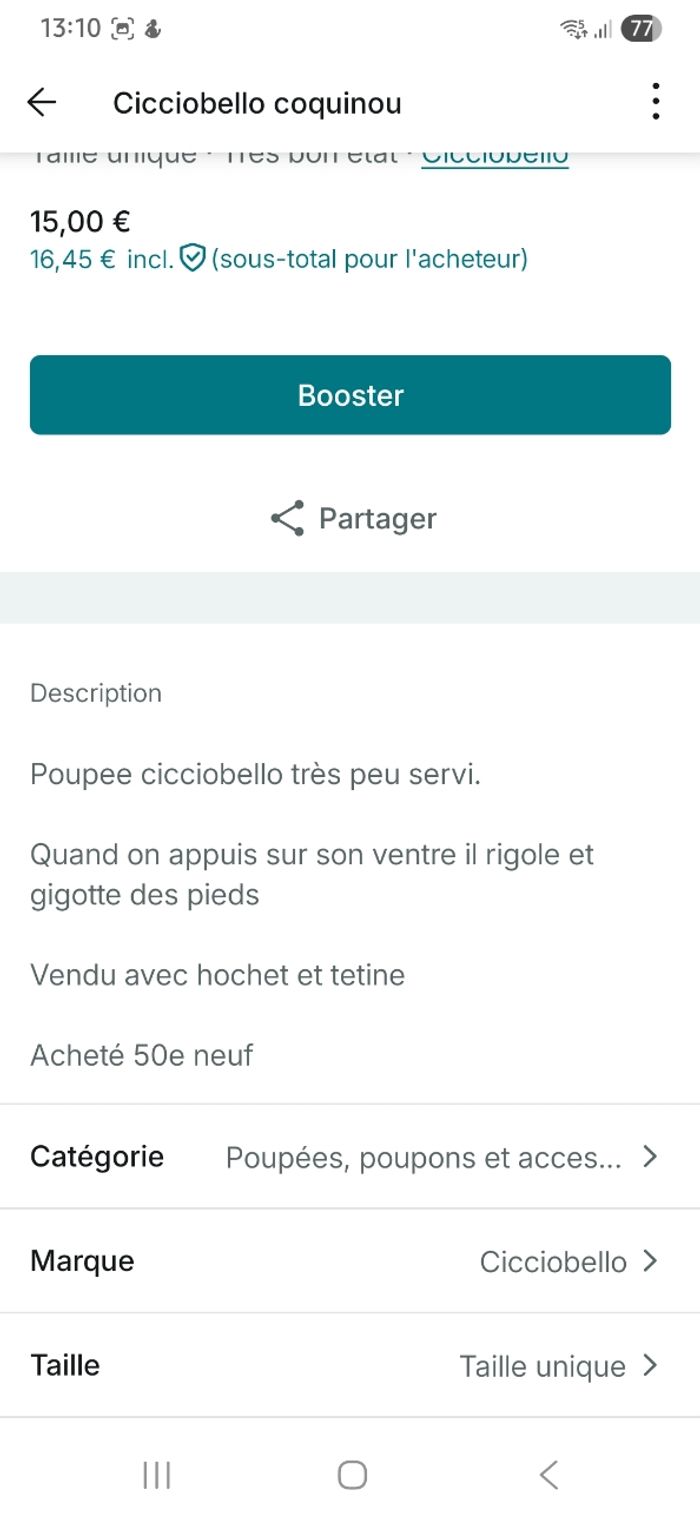Share this listing via Partager
The width and height of the screenshot is (700, 1517).
coord(353,518)
